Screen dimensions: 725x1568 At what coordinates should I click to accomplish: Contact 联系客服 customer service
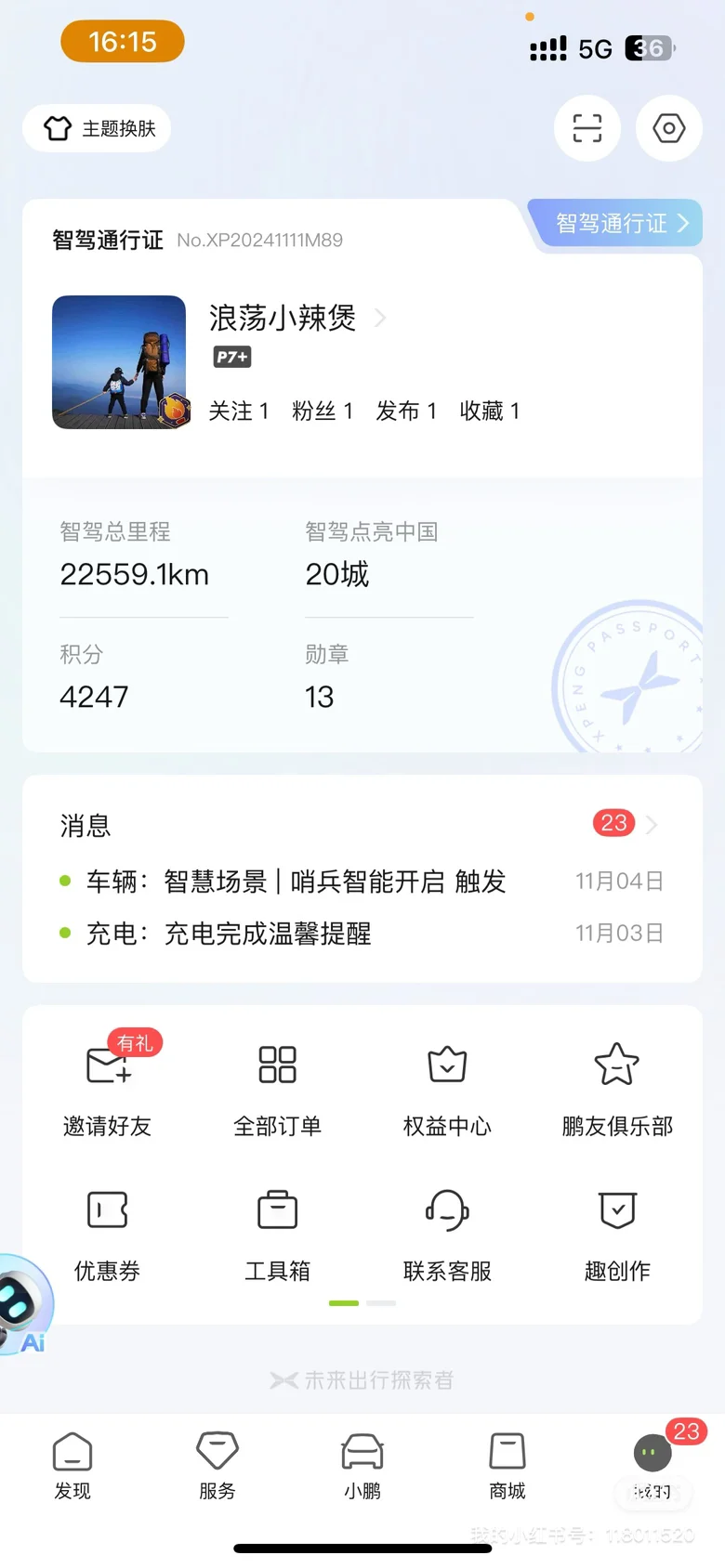pyautogui.click(x=447, y=1231)
